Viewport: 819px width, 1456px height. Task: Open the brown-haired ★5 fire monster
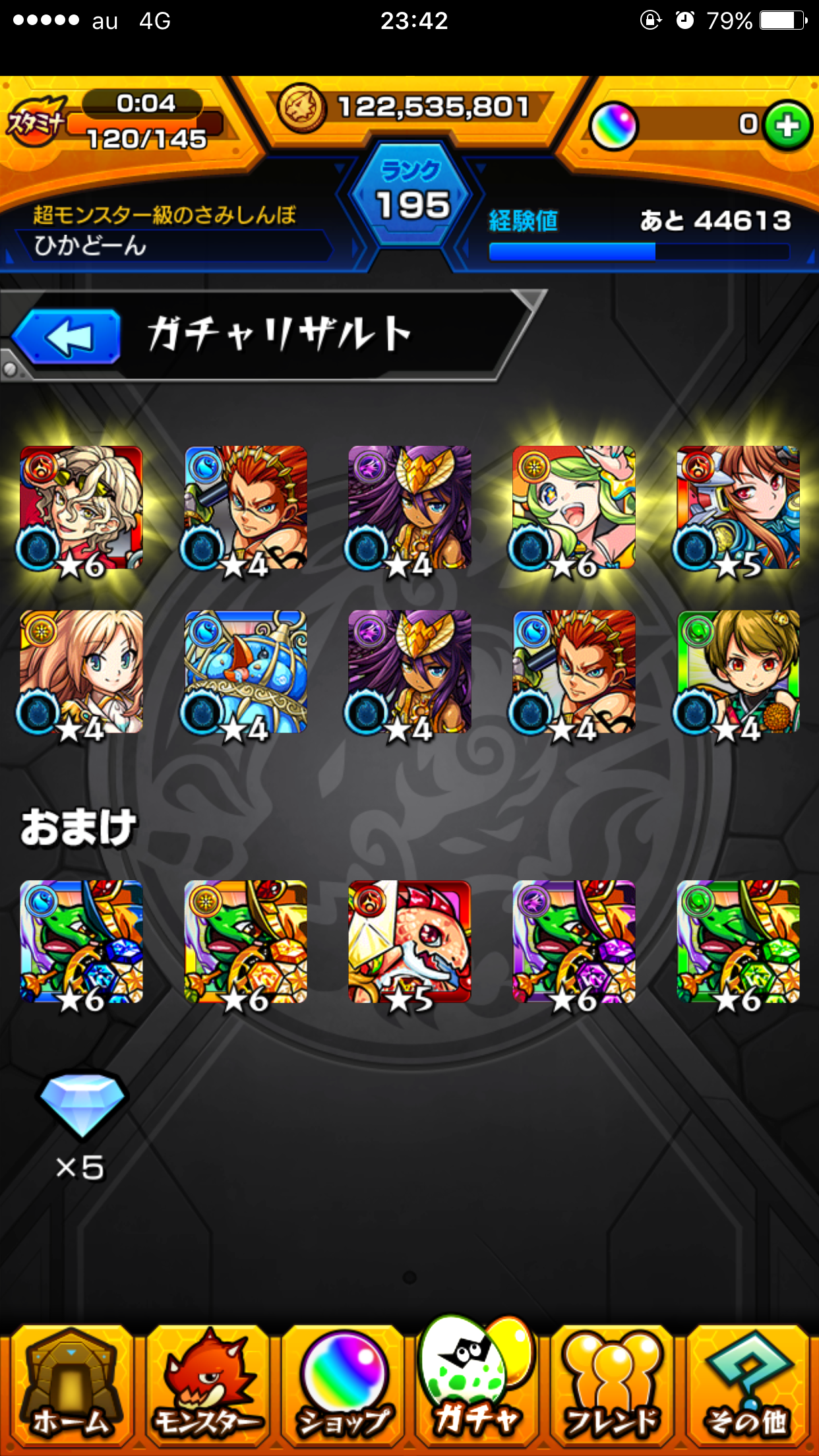739,508
